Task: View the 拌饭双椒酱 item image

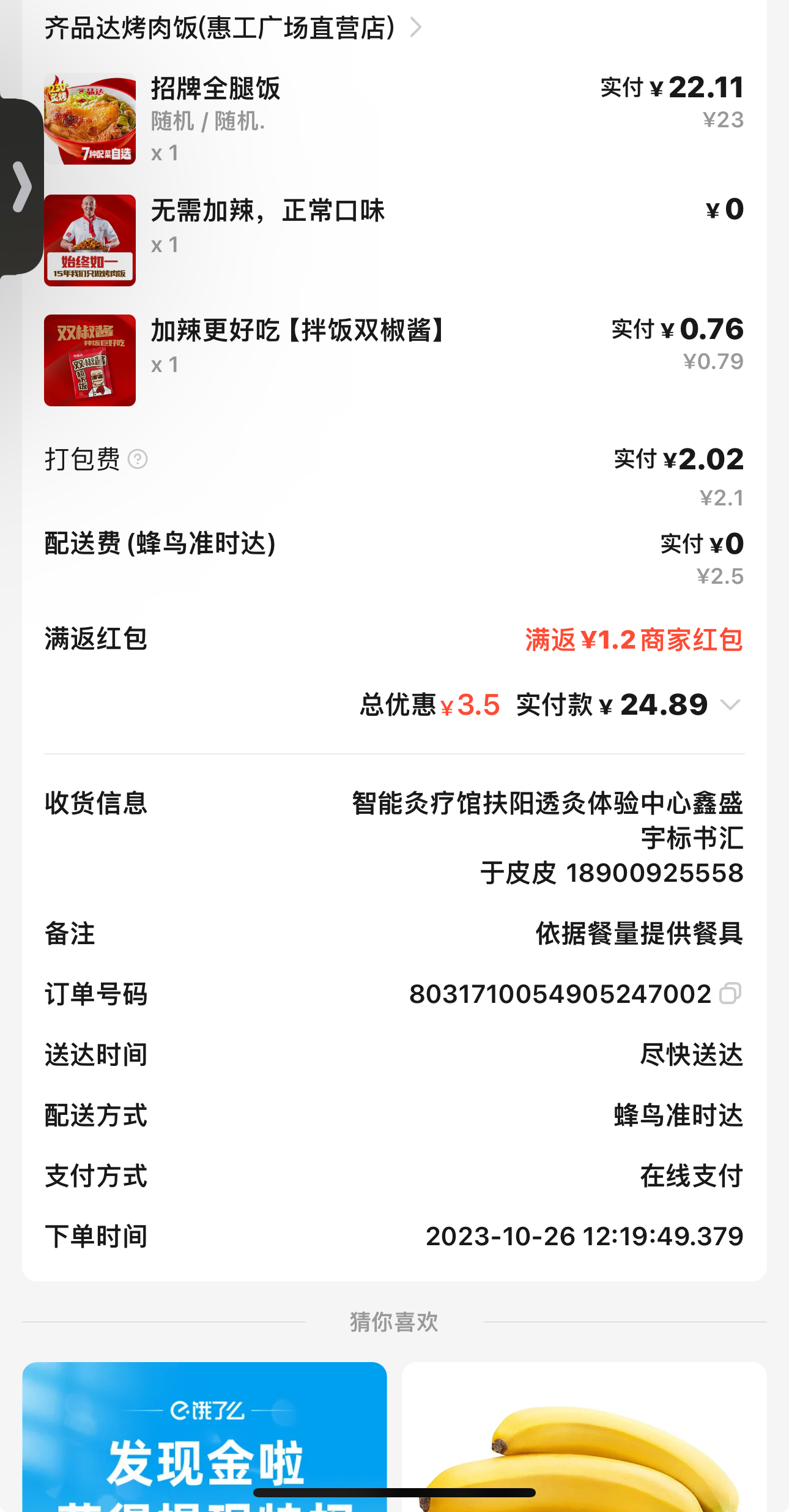Action: tap(90, 360)
